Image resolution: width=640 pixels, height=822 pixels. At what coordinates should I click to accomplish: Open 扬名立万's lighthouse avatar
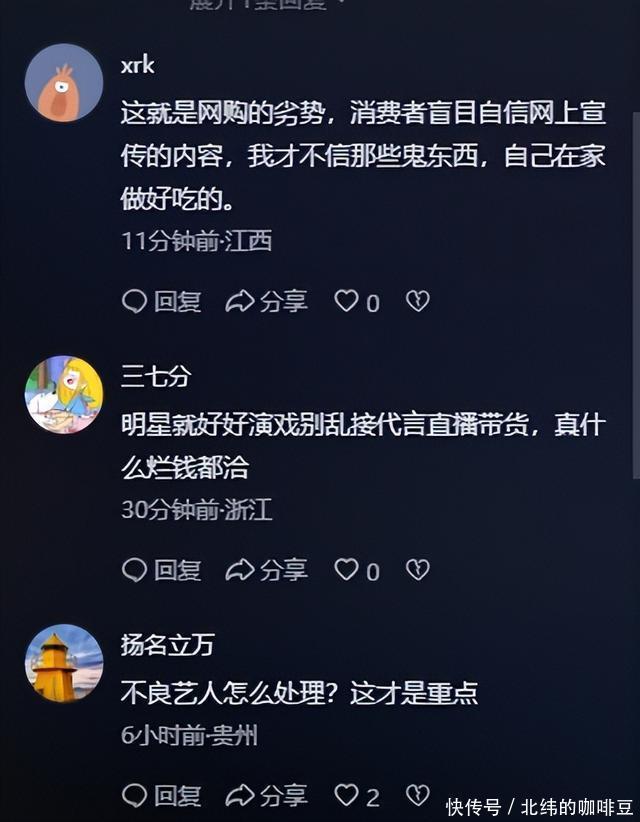click(63, 663)
